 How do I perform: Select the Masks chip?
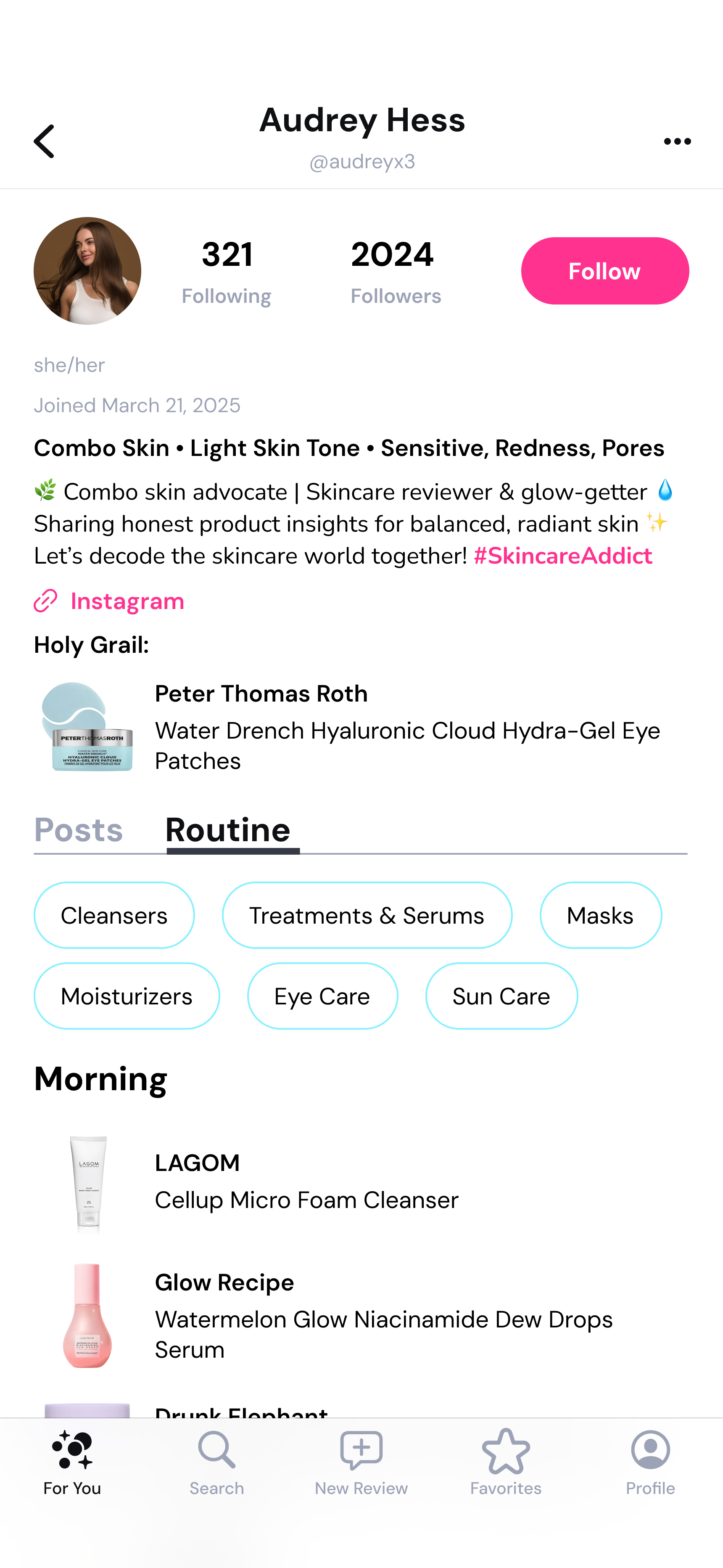[x=600, y=915]
